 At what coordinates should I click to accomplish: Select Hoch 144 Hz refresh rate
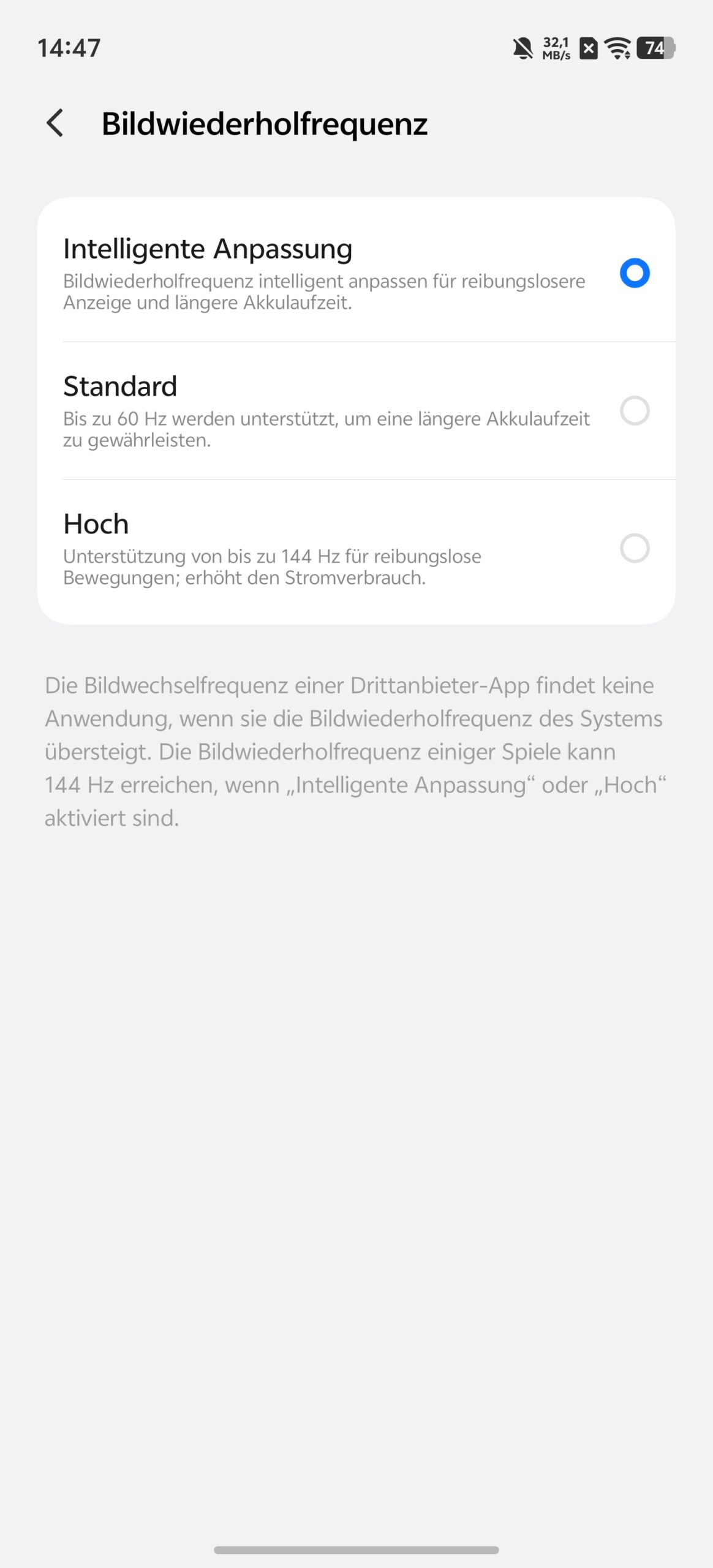pyautogui.click(x=634, y=548)
